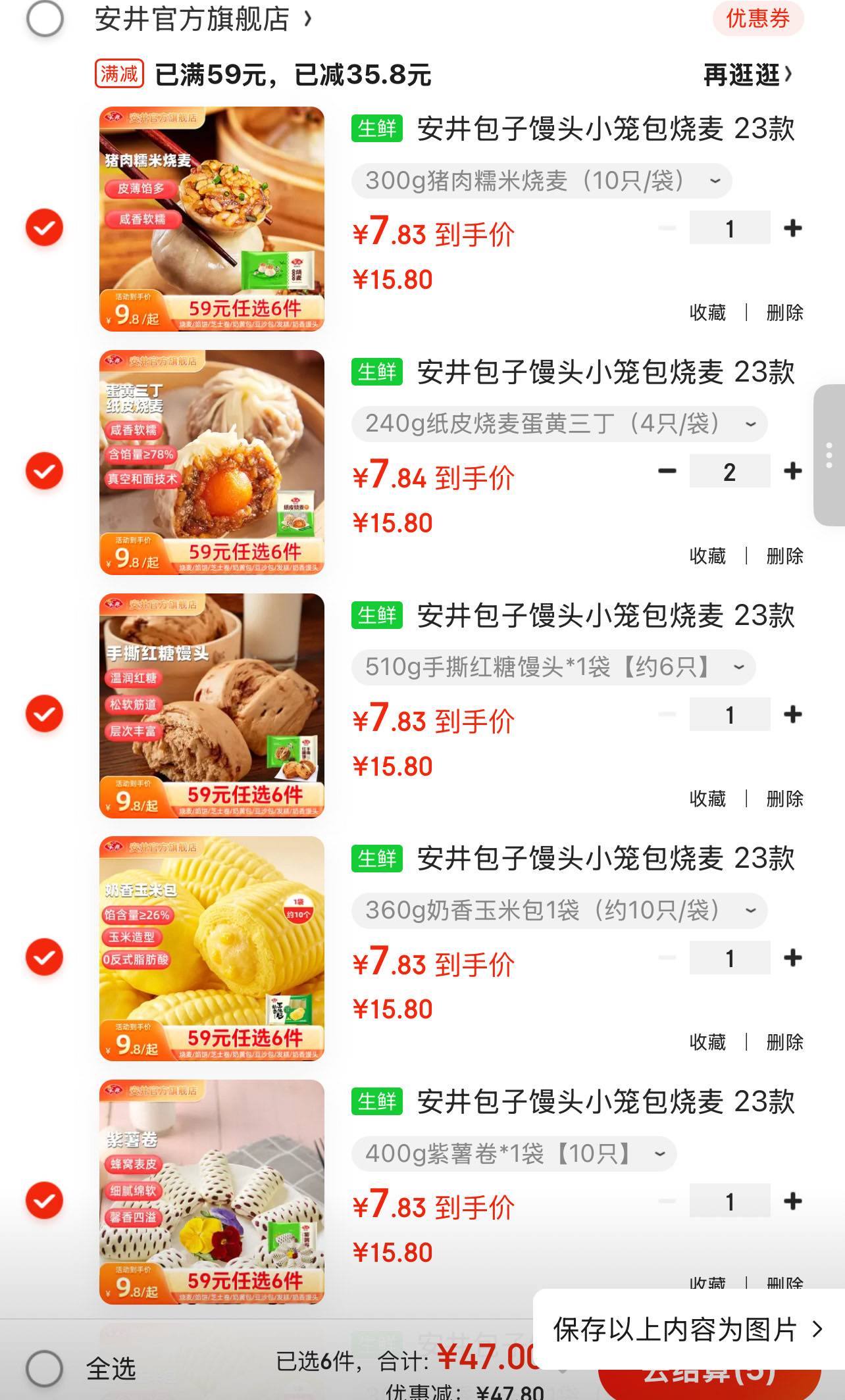The height and width of the screenshot is (1400, 845).
Task: Remove the 手撕红糖馒头 item with 删除
Action: coord(784,799)
